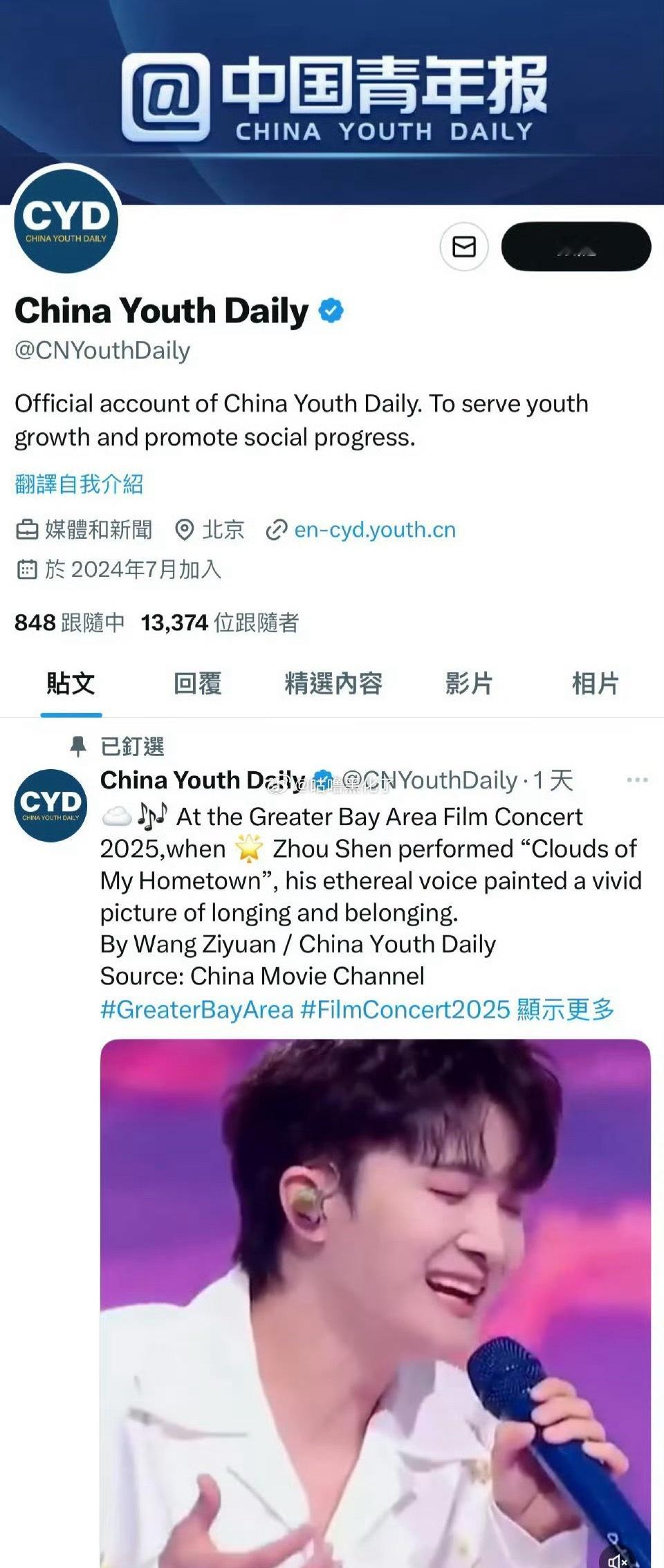Send a direct message via the envelope icon
This screenshot has width=664, height=1568.
click(463, 246)
